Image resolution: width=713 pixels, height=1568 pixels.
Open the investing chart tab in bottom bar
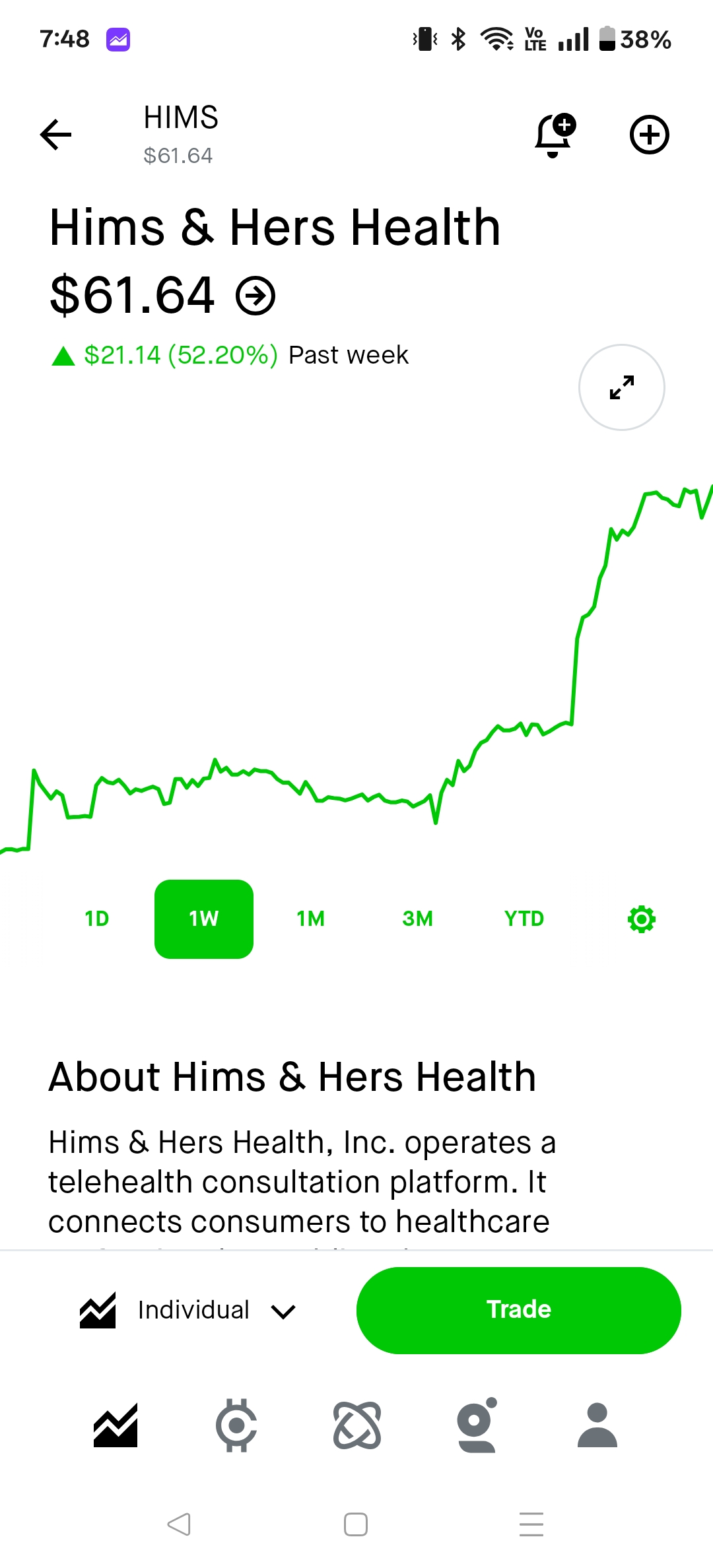point(116,1425)
